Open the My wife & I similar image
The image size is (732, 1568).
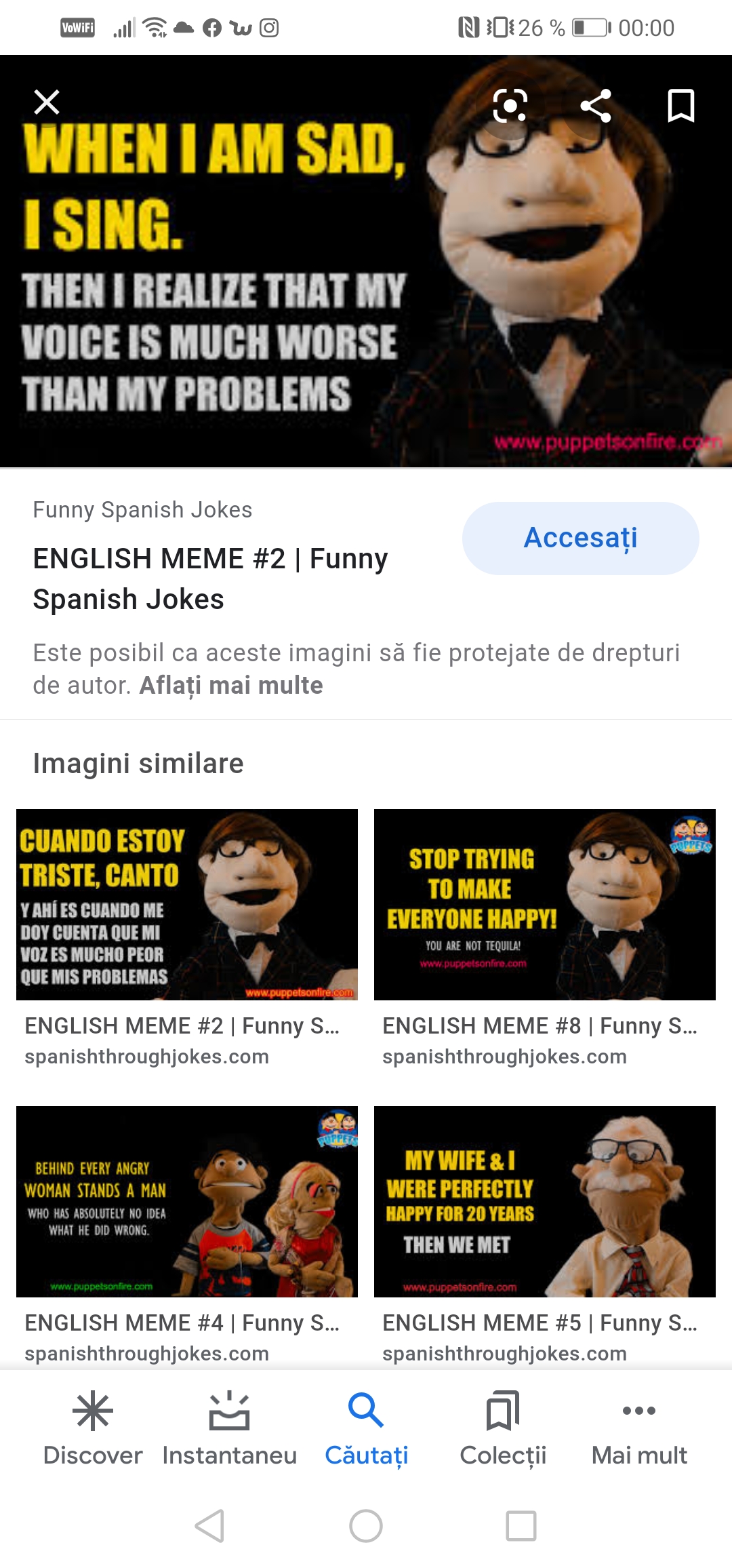coord(545,1201)
